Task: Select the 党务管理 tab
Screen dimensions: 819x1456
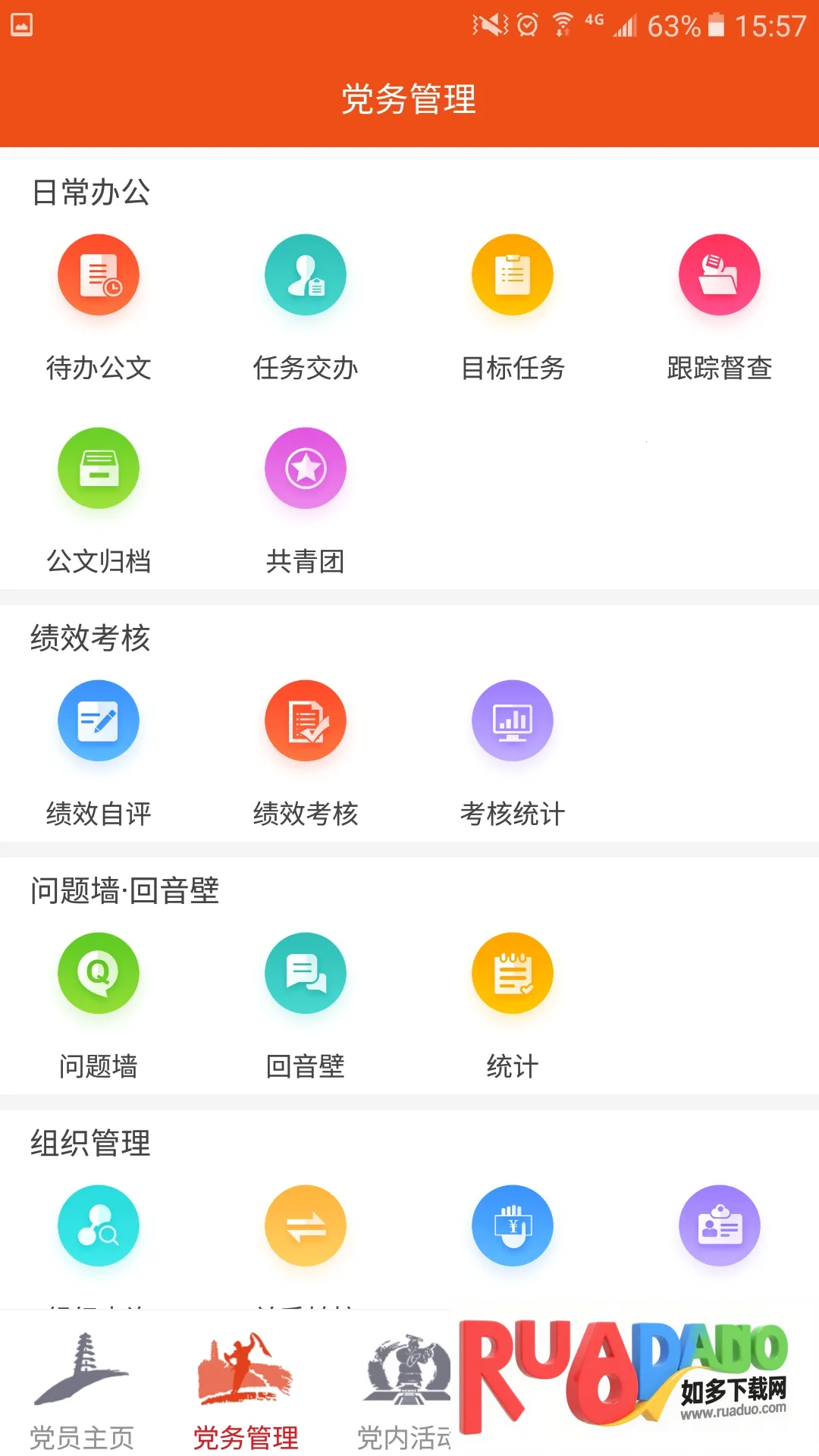Action: [x=246, y=1388]
